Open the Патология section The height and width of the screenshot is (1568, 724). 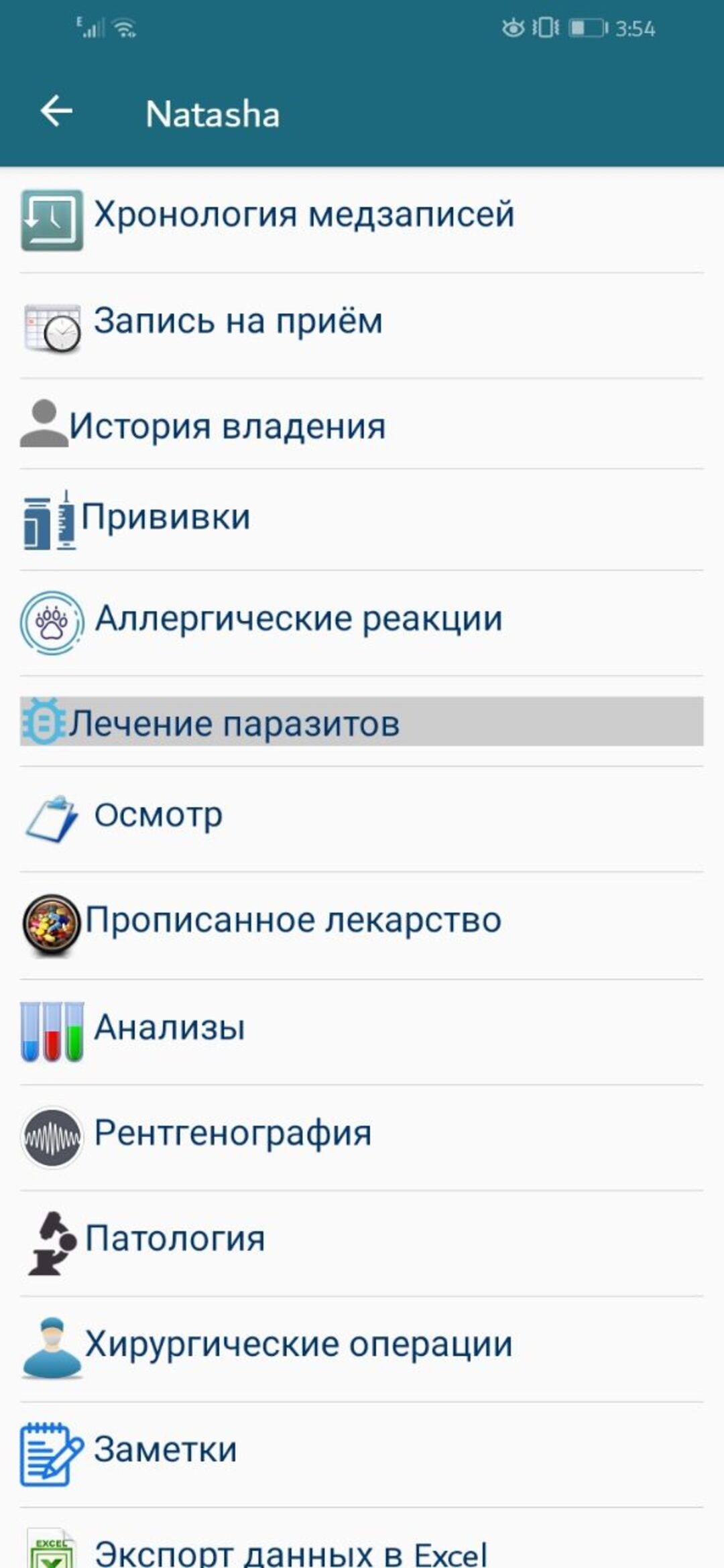pyautogui.click(x=175, y=1239)
